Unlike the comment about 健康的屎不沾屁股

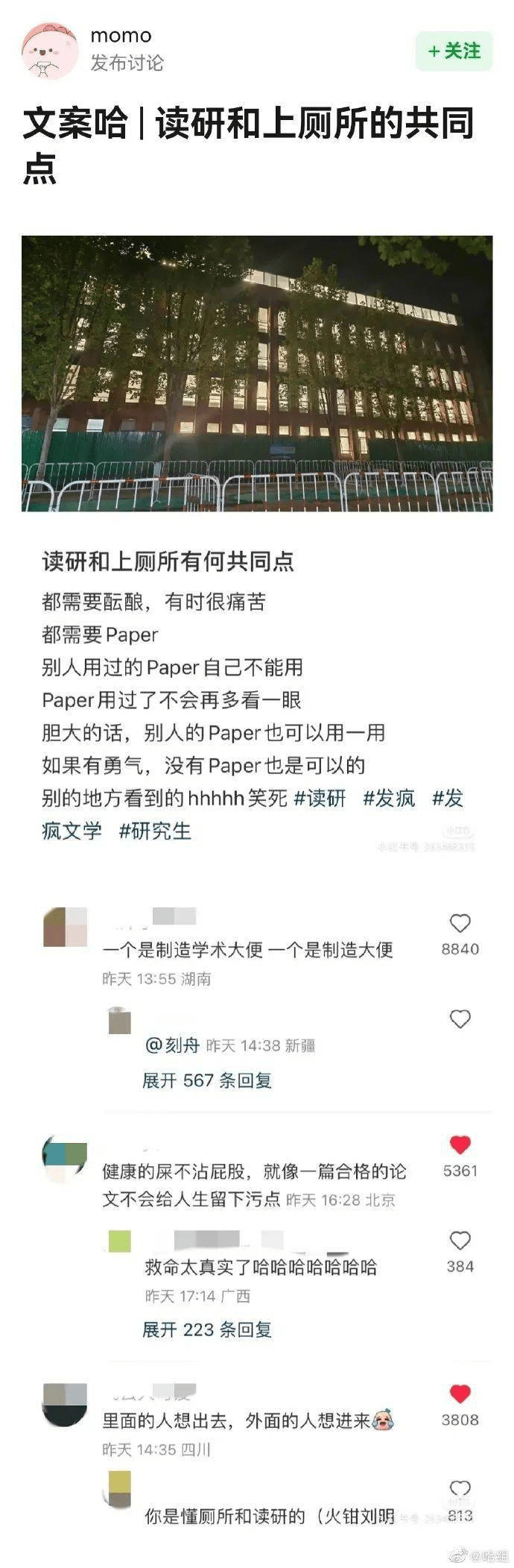pyautogui.click(x=460, y=1145)
